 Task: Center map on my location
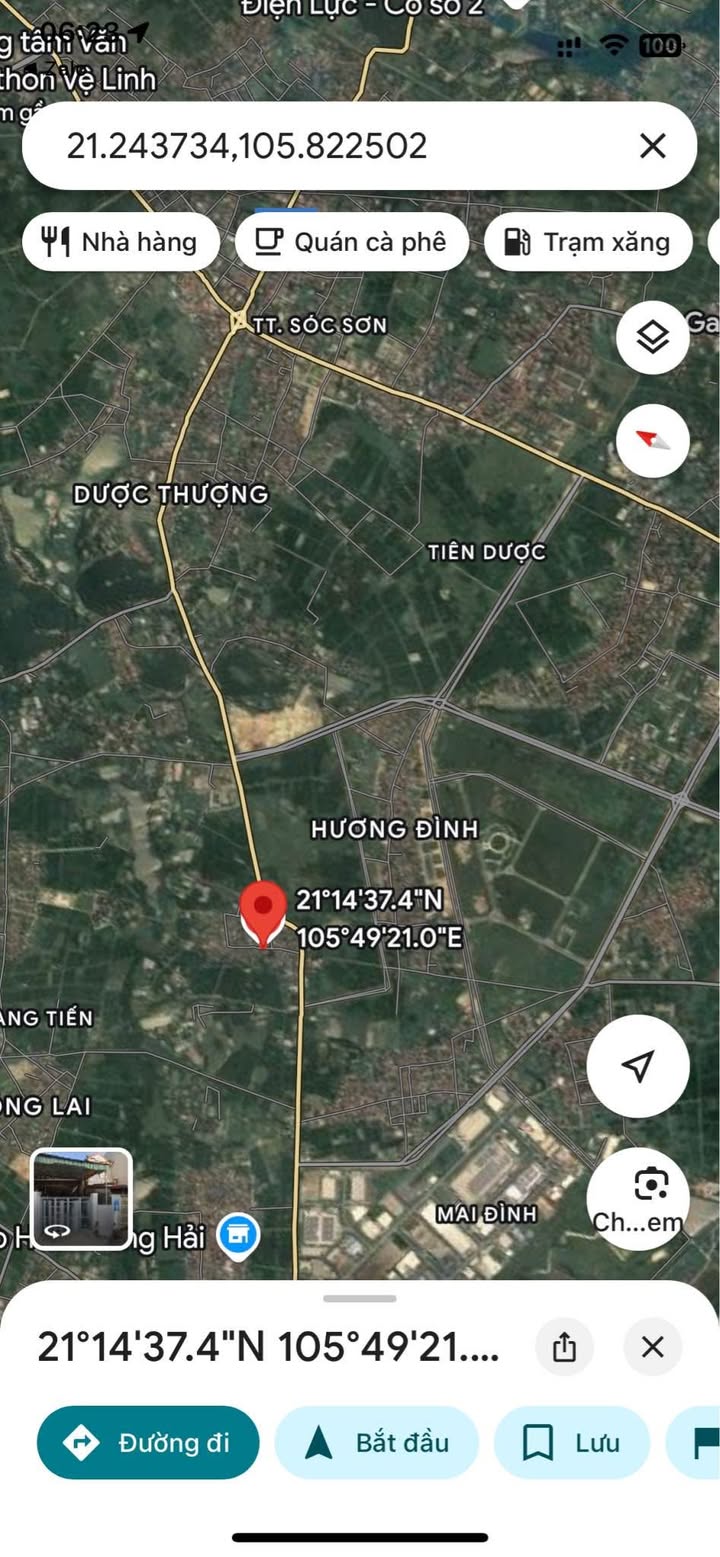point(637,1066)
